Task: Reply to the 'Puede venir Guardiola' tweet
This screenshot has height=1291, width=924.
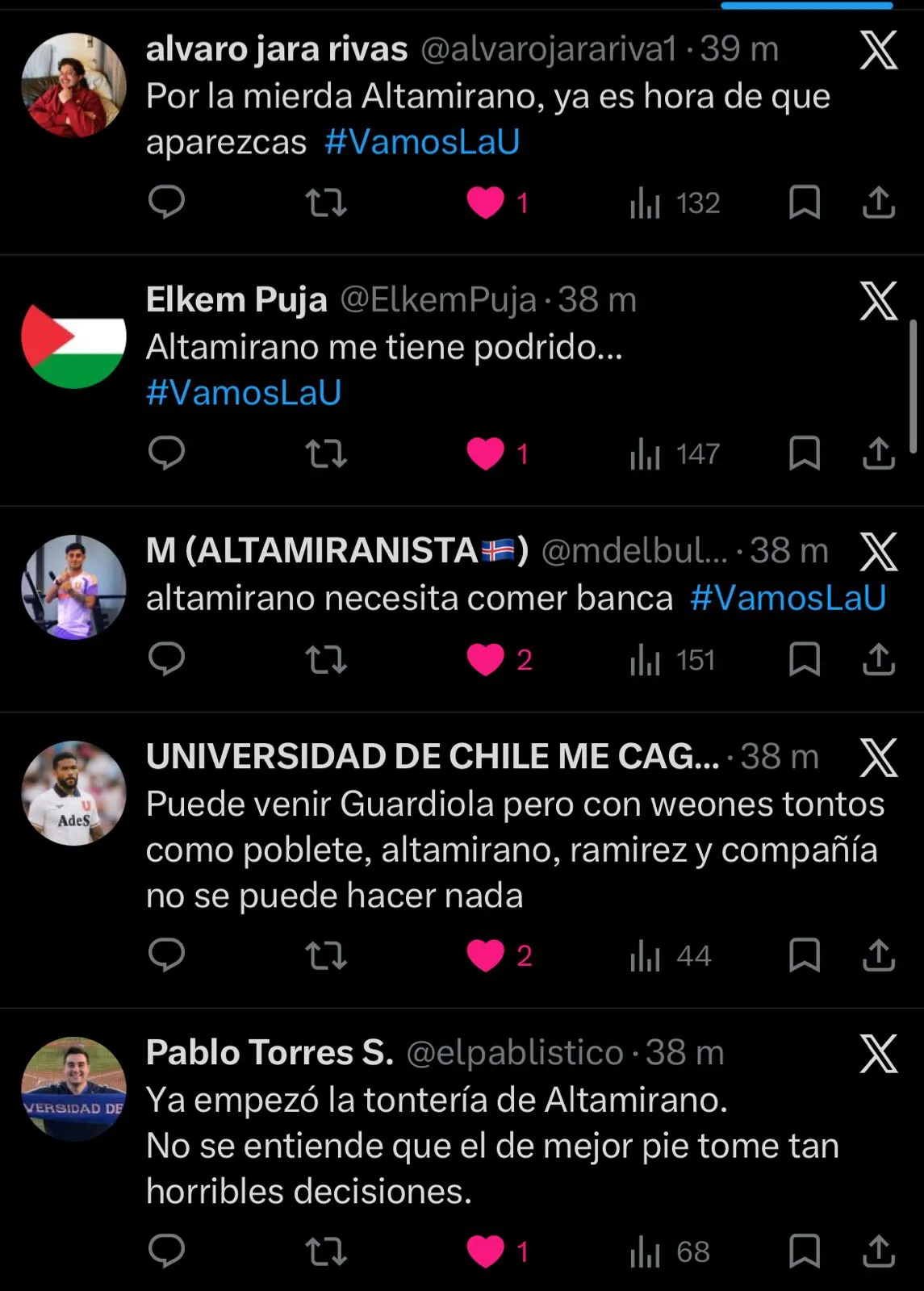Action: [x=167, y=955]
